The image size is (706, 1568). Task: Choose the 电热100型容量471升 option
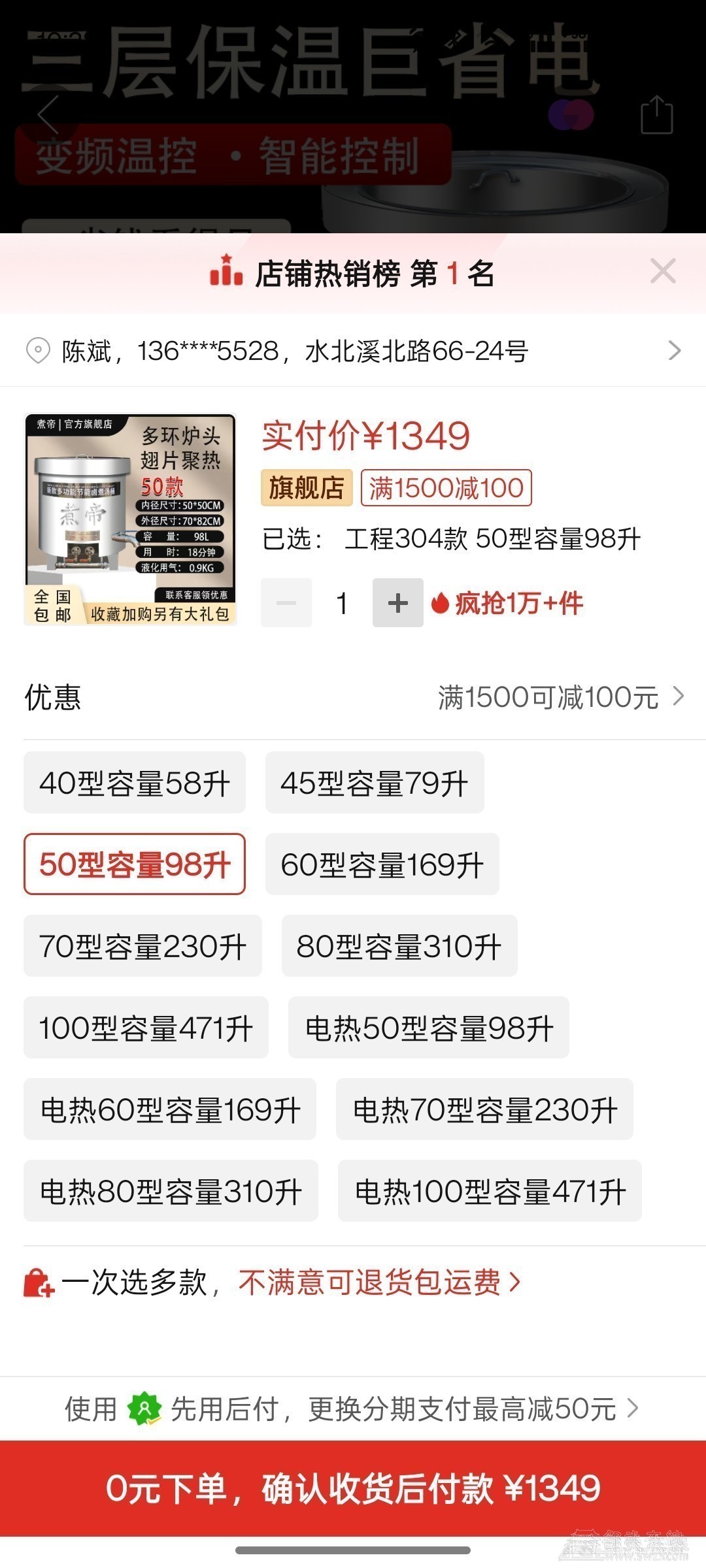coord(490,1191)
